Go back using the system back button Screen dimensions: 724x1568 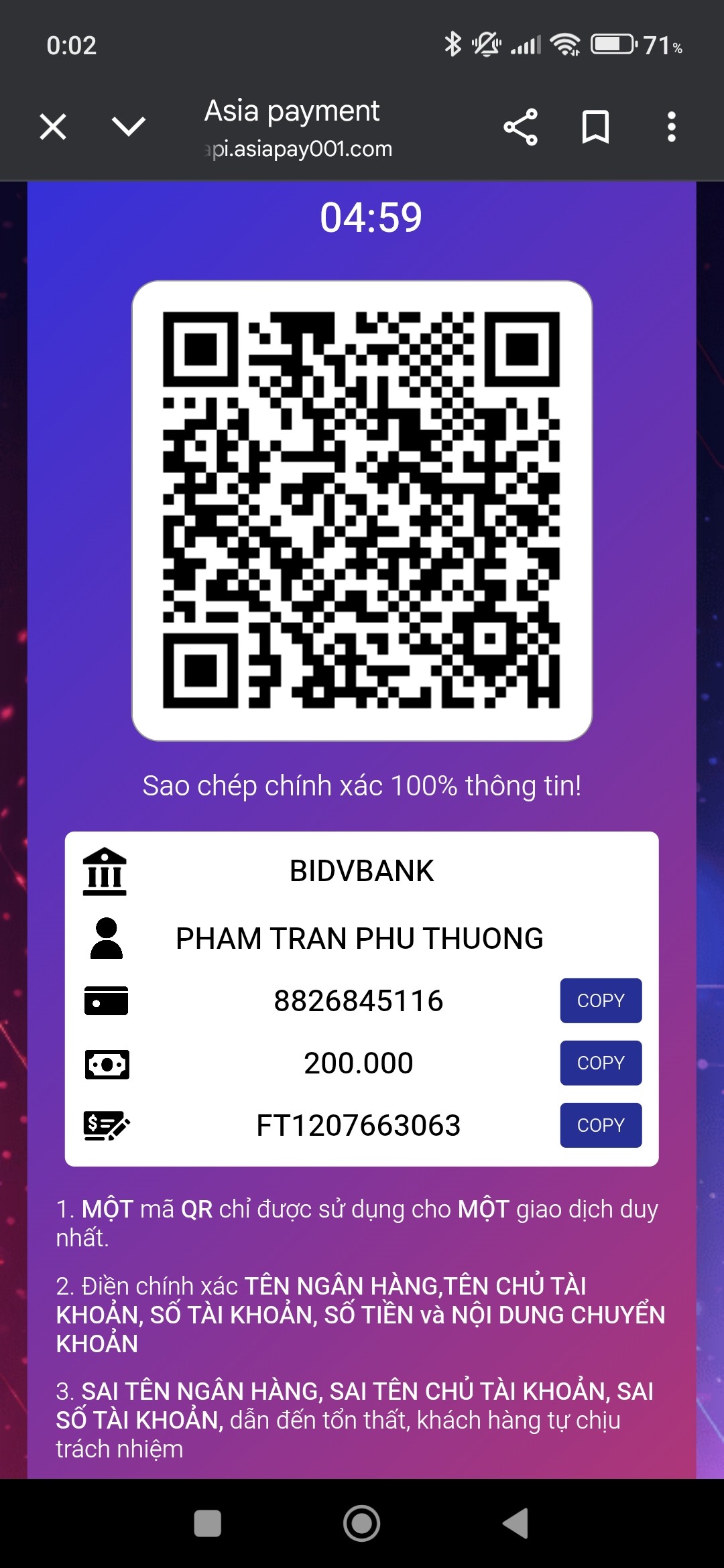tap(516, 1523)
